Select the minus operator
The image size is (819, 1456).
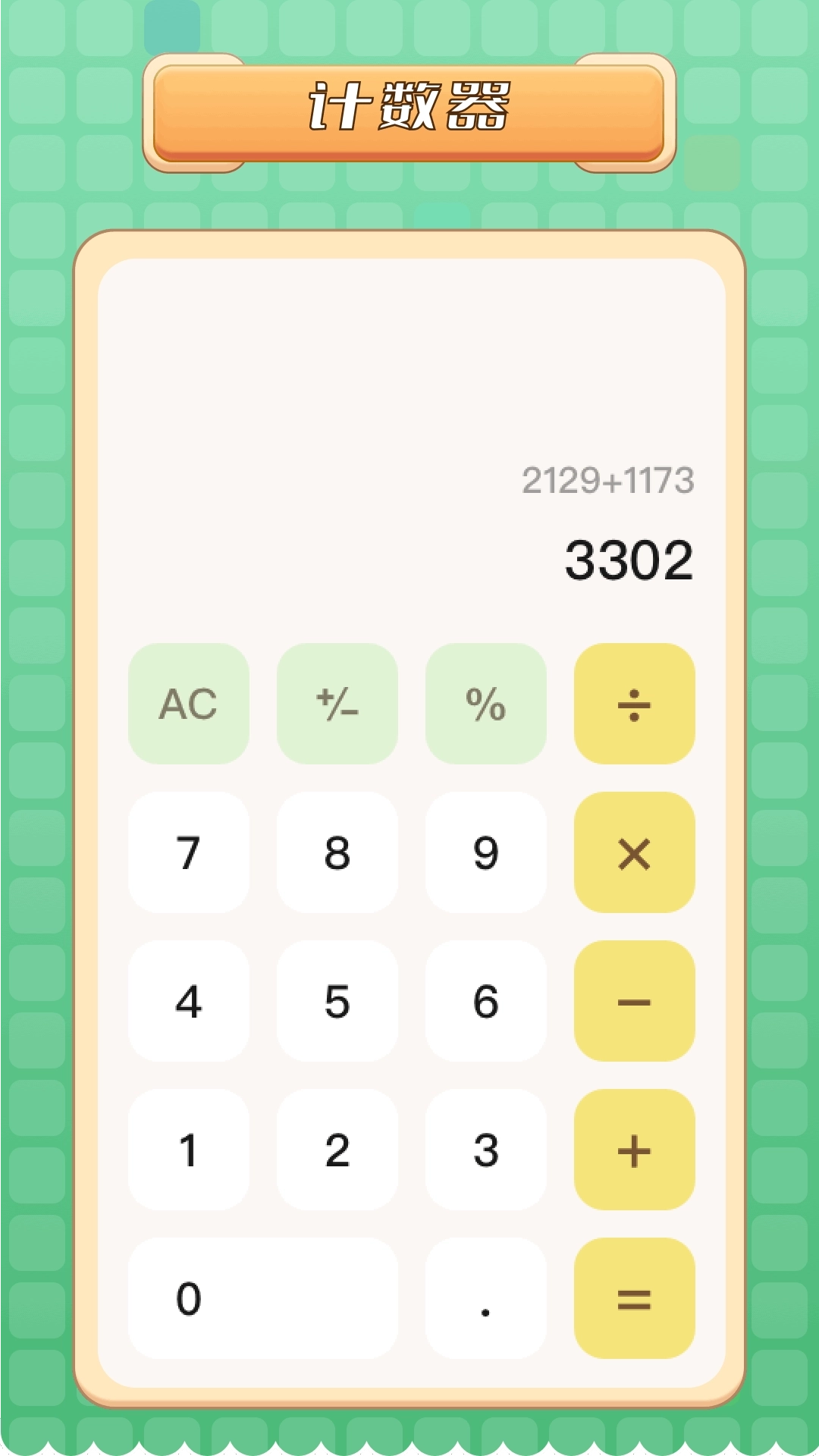[634, 1001]
